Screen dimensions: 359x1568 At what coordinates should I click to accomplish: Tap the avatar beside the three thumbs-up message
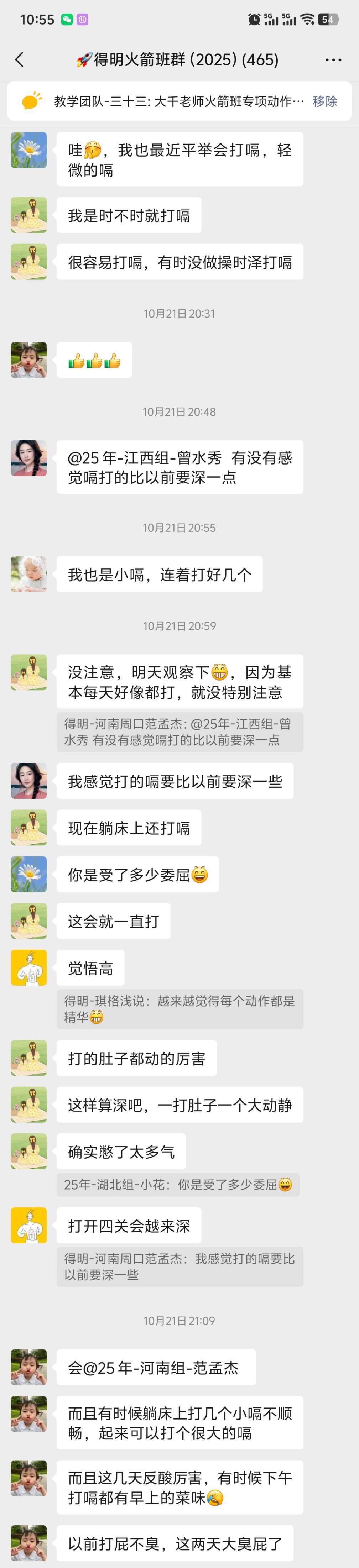28,360
